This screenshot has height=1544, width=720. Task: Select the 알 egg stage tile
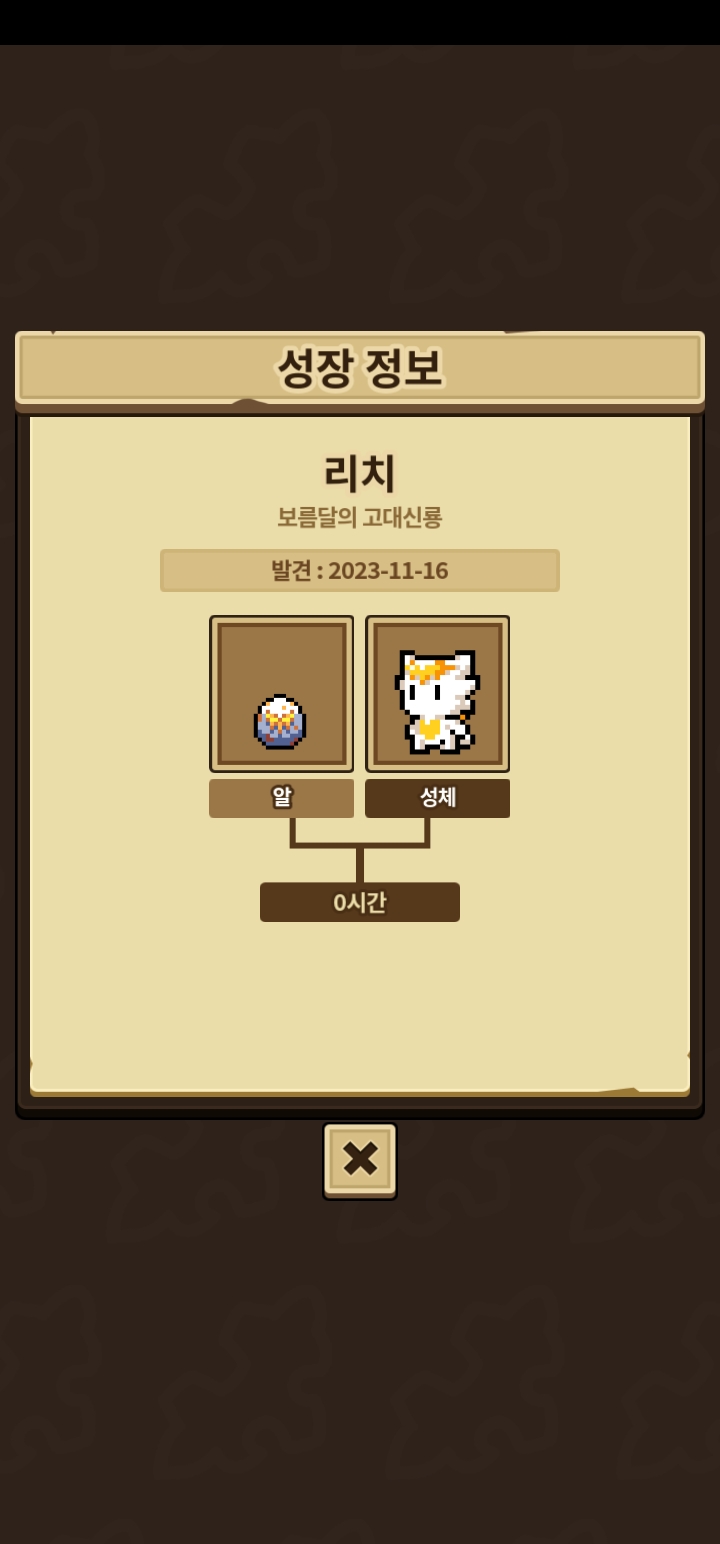[x=281, y=694]
